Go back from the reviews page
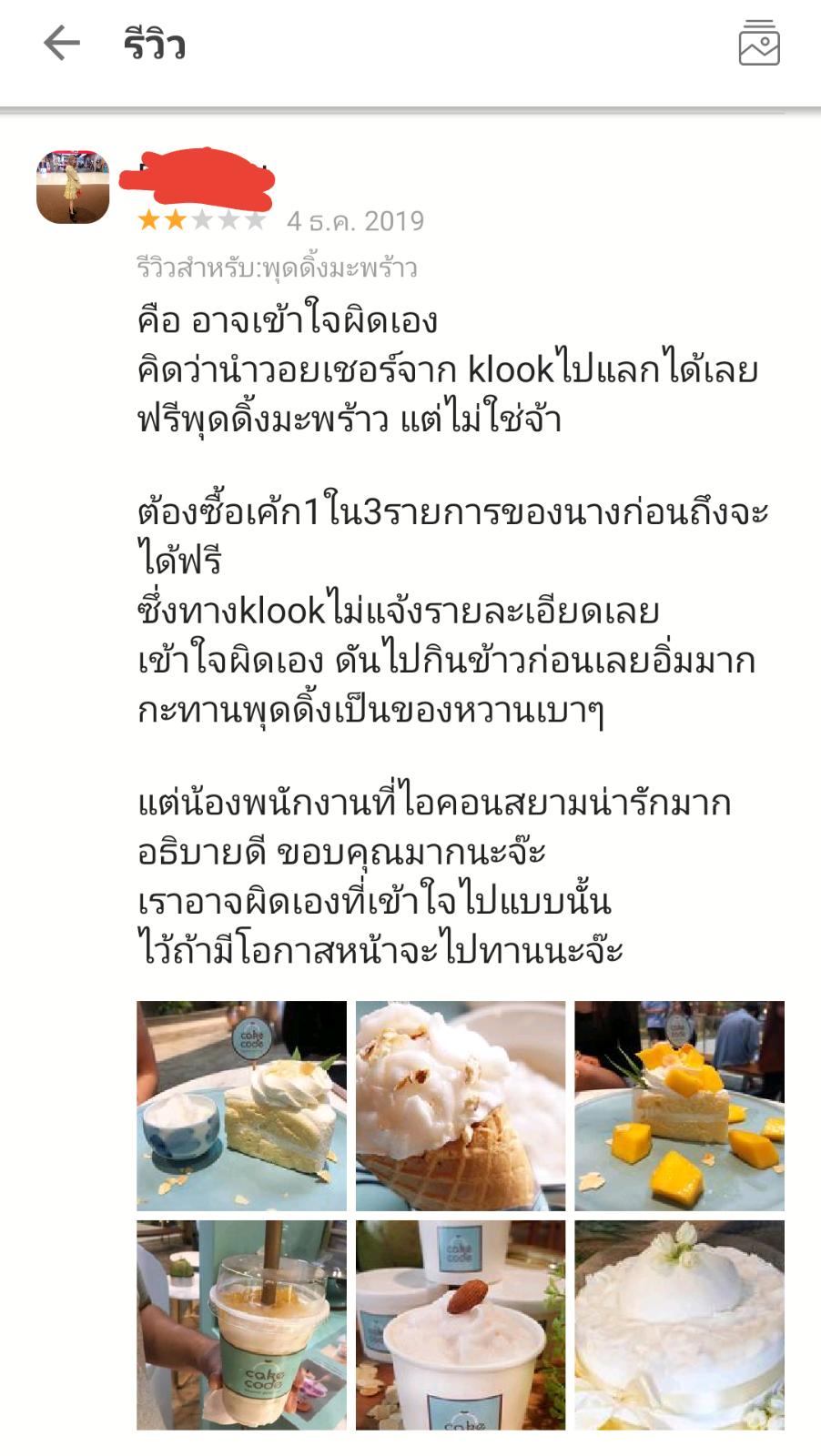821x1456 pixels. click(x=62, y=43)
